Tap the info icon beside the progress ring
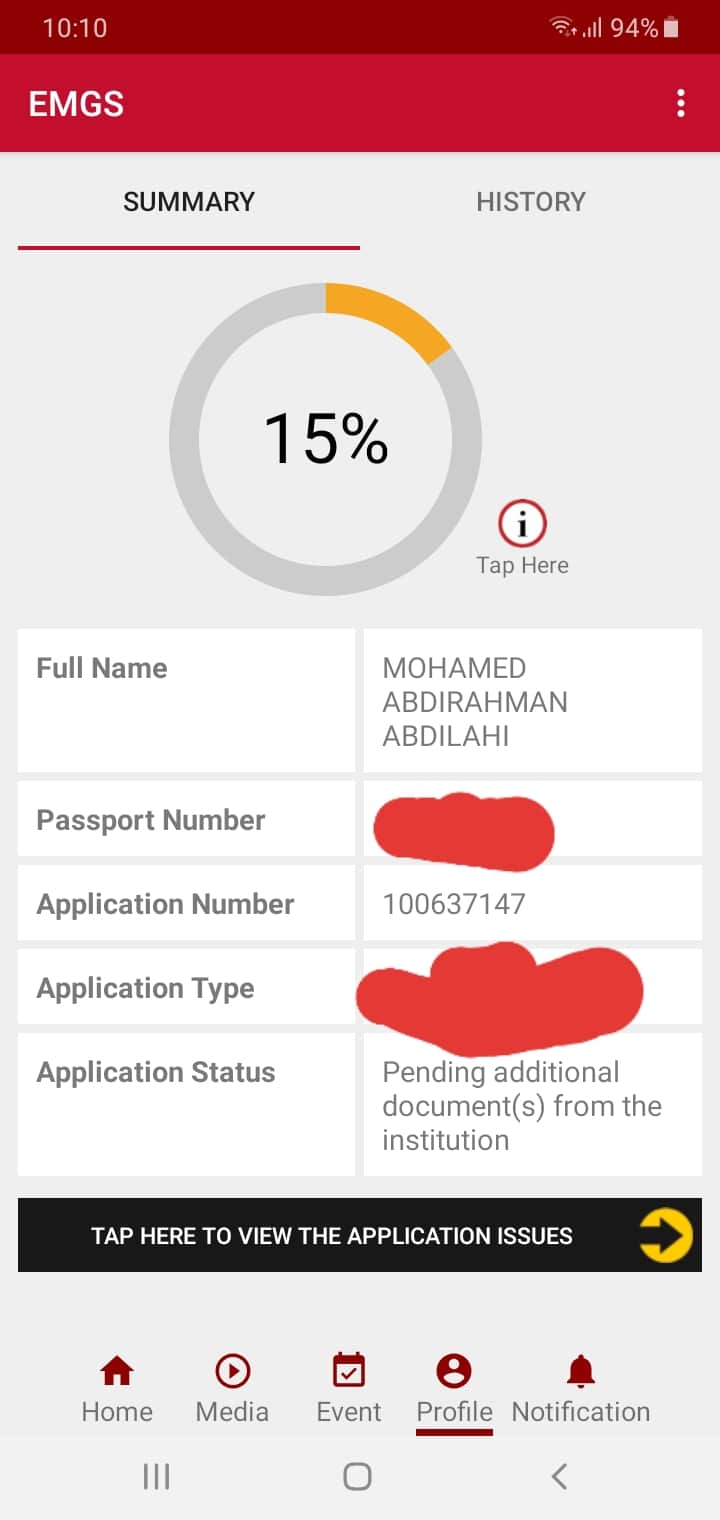This screenshot has width=720, height=1520. tap(522, 524)
